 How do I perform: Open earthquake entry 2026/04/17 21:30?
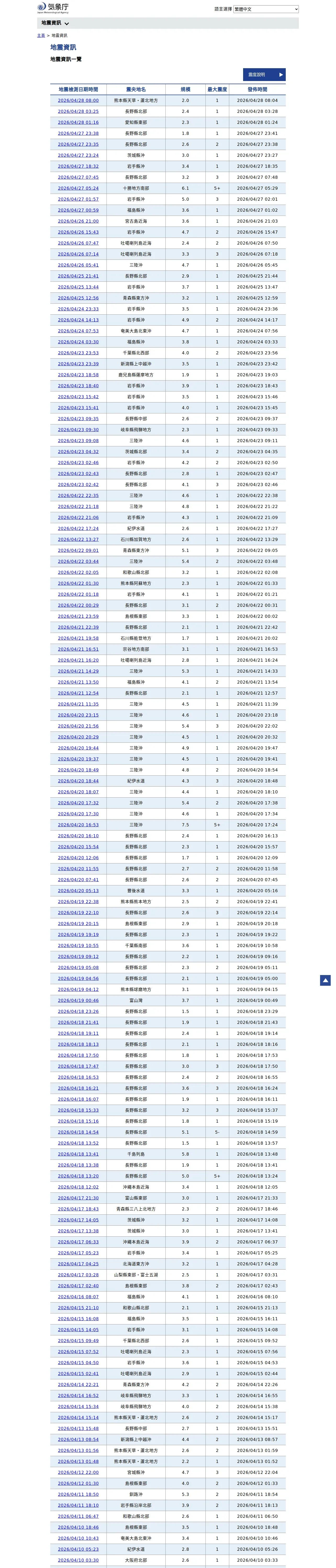pyautogui.click(x=78, y=1198)
